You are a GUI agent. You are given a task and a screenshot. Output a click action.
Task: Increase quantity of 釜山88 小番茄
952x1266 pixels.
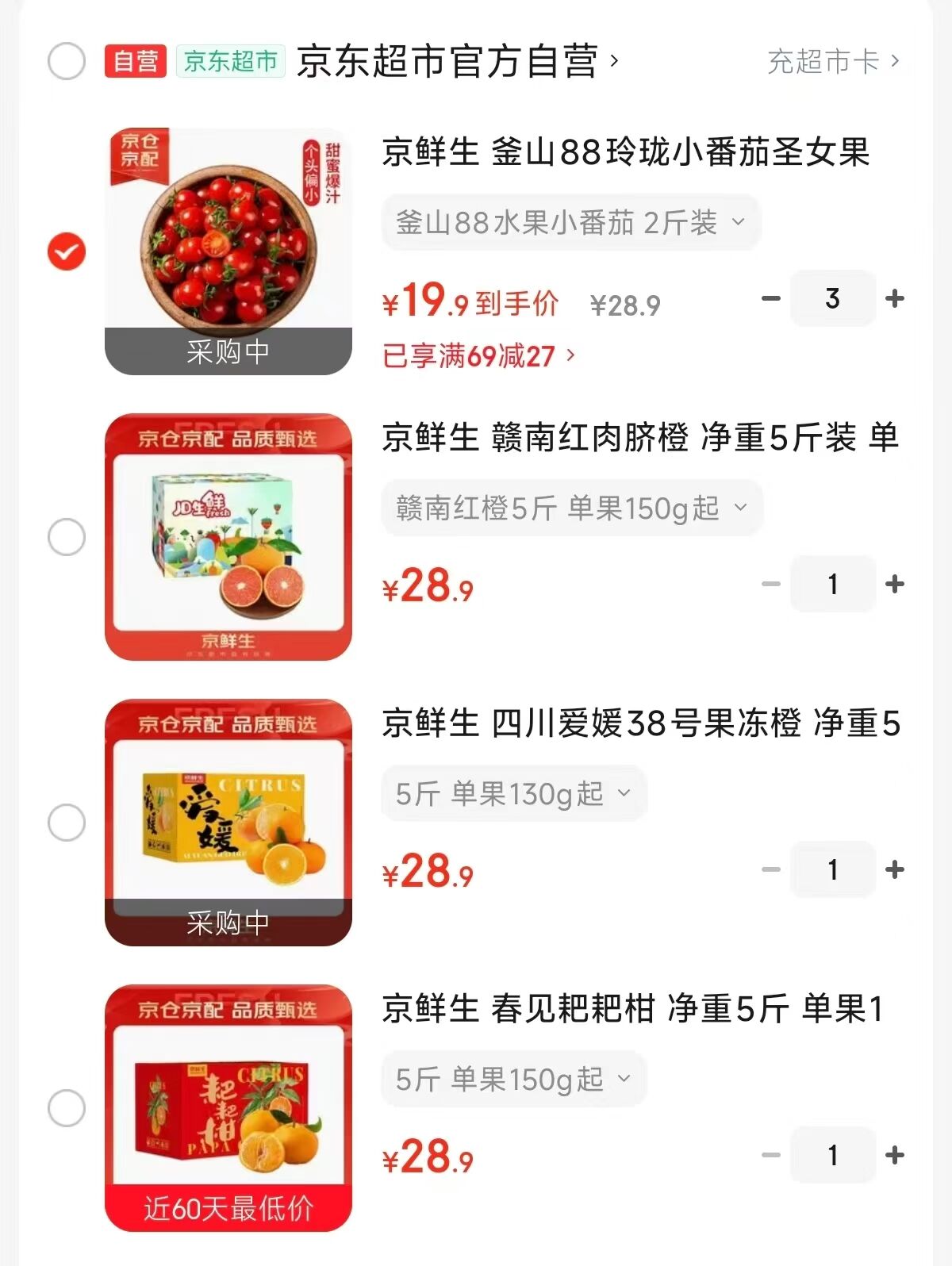[x=895, y=299]
